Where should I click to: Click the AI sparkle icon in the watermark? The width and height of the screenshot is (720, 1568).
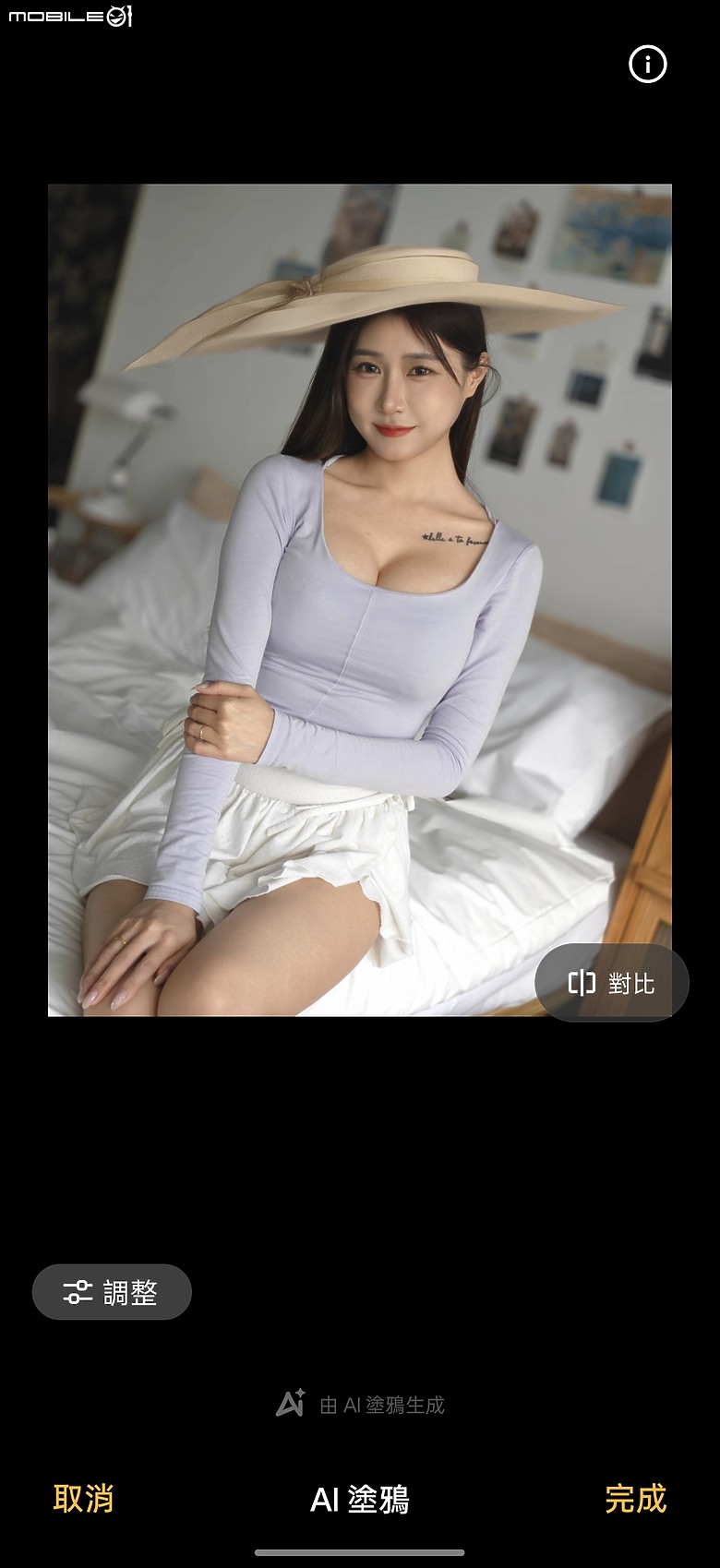(291, 1404)
